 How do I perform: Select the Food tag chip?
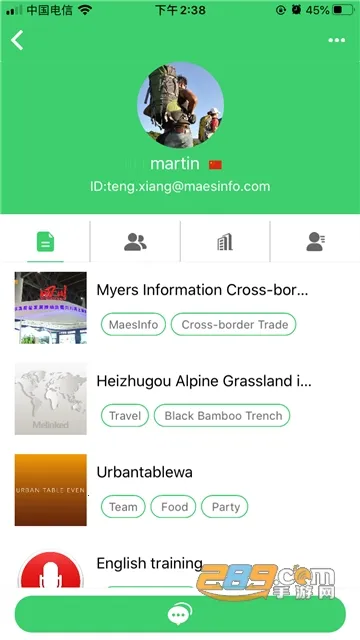click(x=173, y=507)
